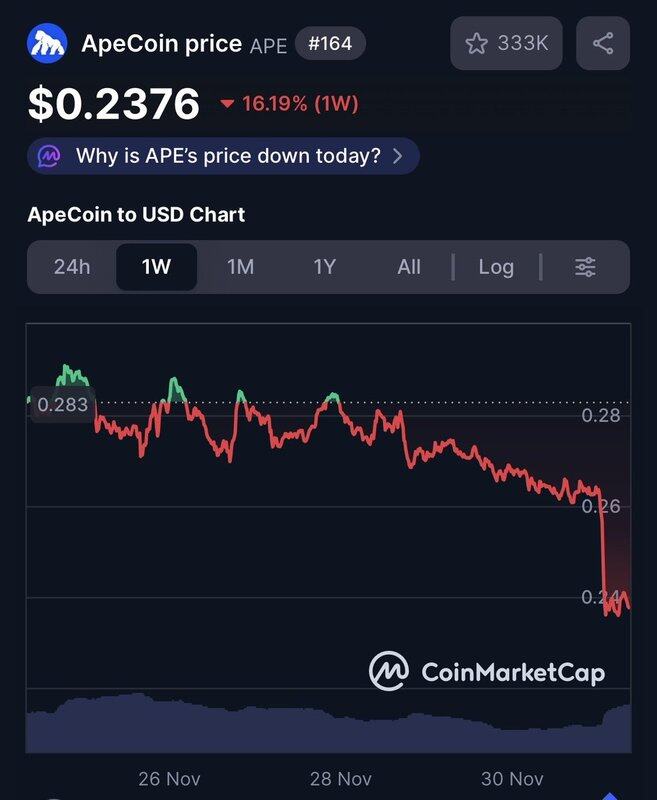
Task: Select the 1W chart range
Action: tap(157, 267)
